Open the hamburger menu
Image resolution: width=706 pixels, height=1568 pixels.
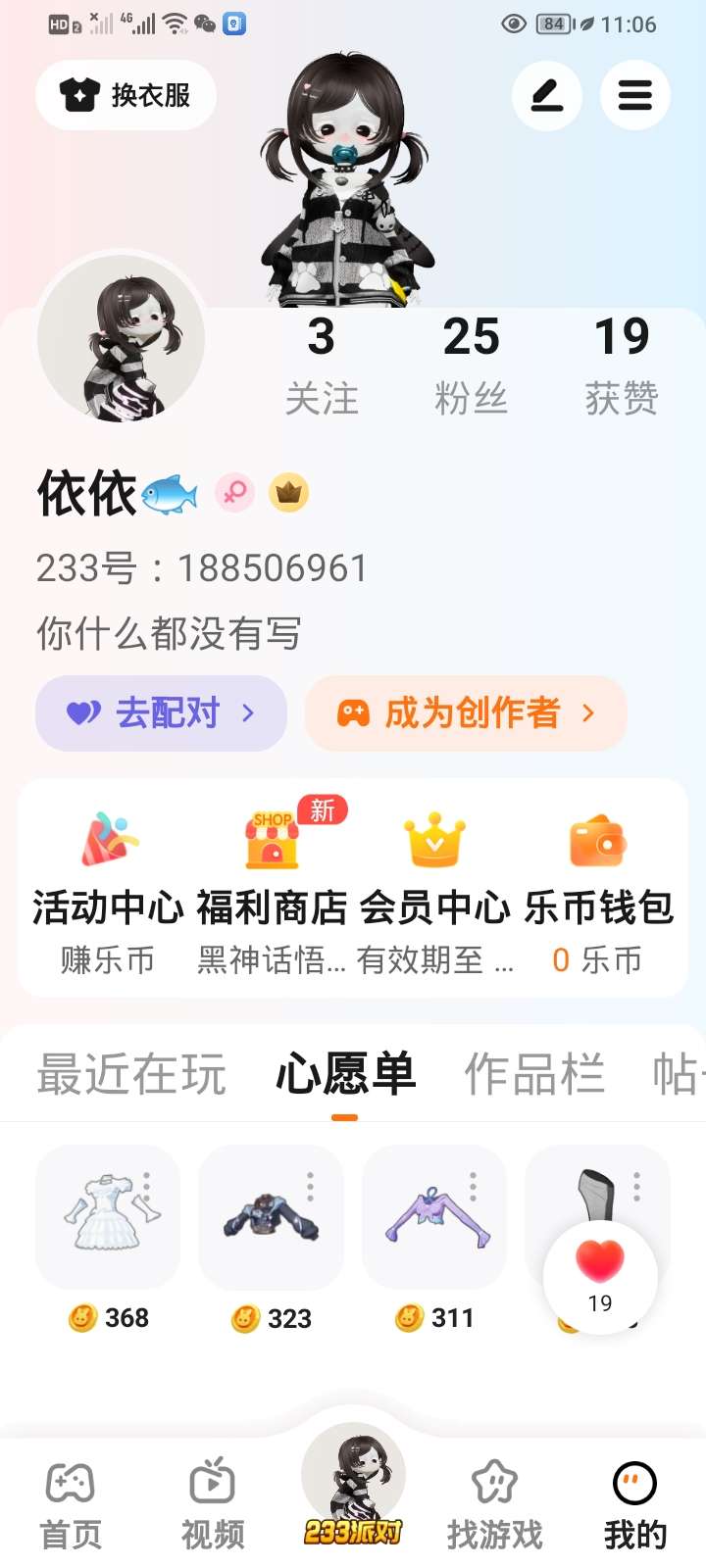[634, 95]
